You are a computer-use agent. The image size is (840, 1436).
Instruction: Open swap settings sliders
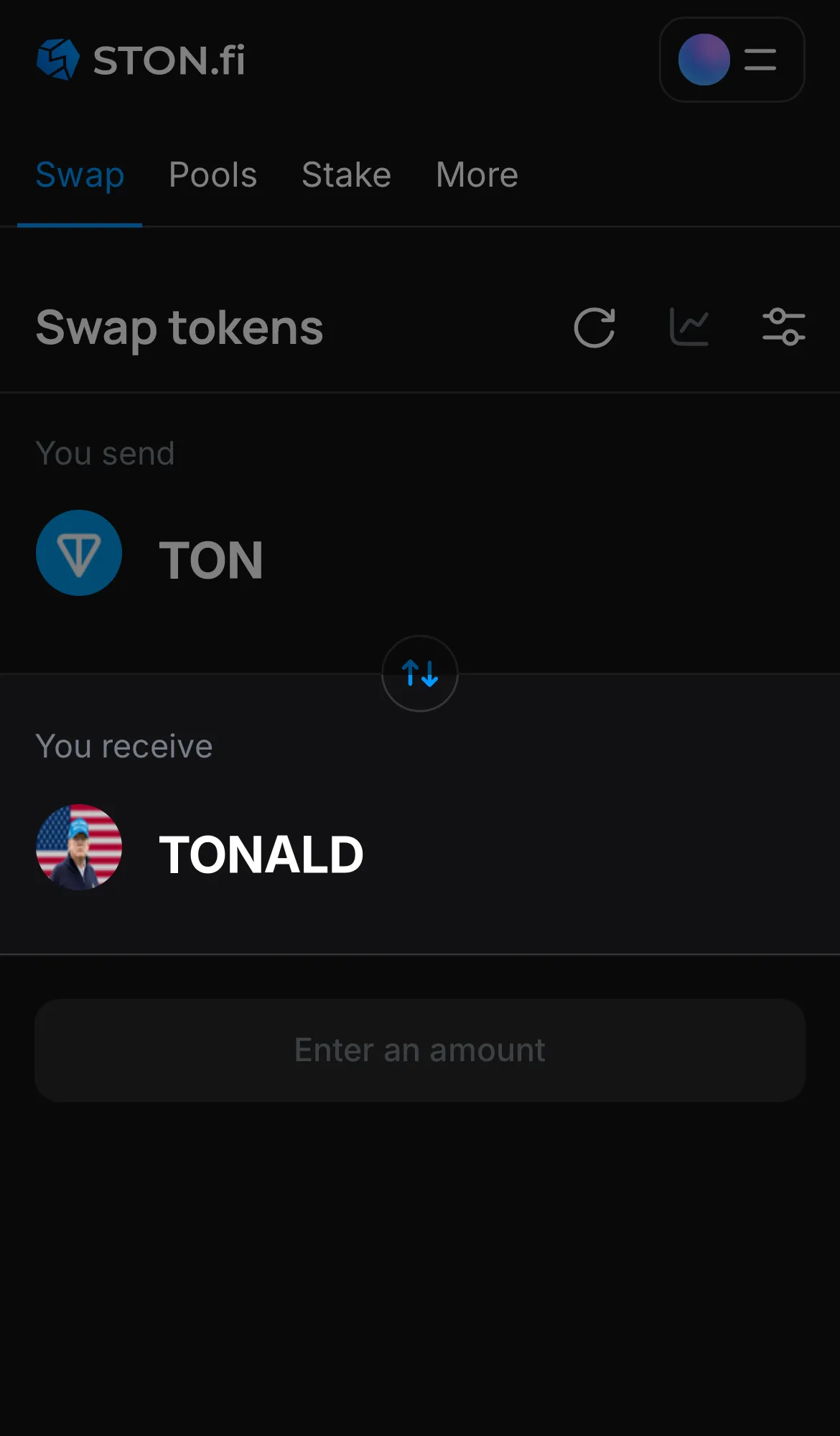[x=783, y=327]
